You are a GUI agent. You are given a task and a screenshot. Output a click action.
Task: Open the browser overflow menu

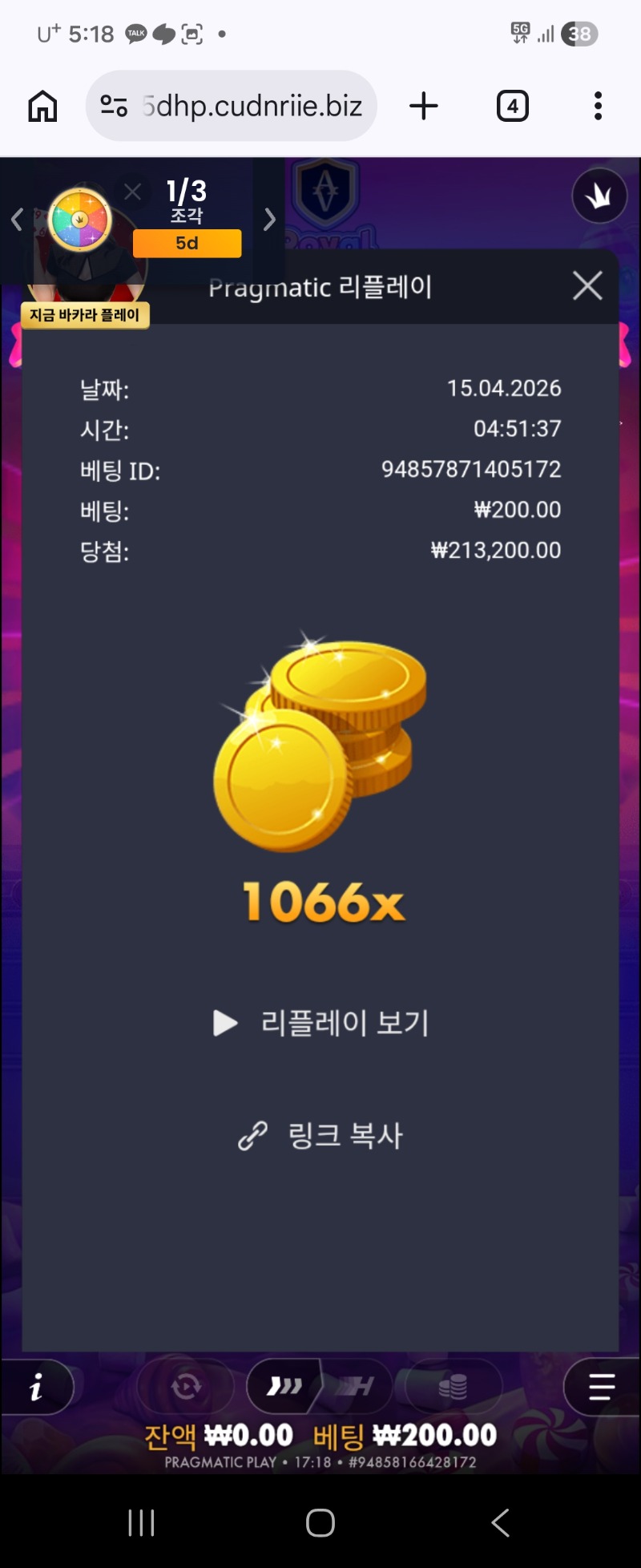point(598,106)
